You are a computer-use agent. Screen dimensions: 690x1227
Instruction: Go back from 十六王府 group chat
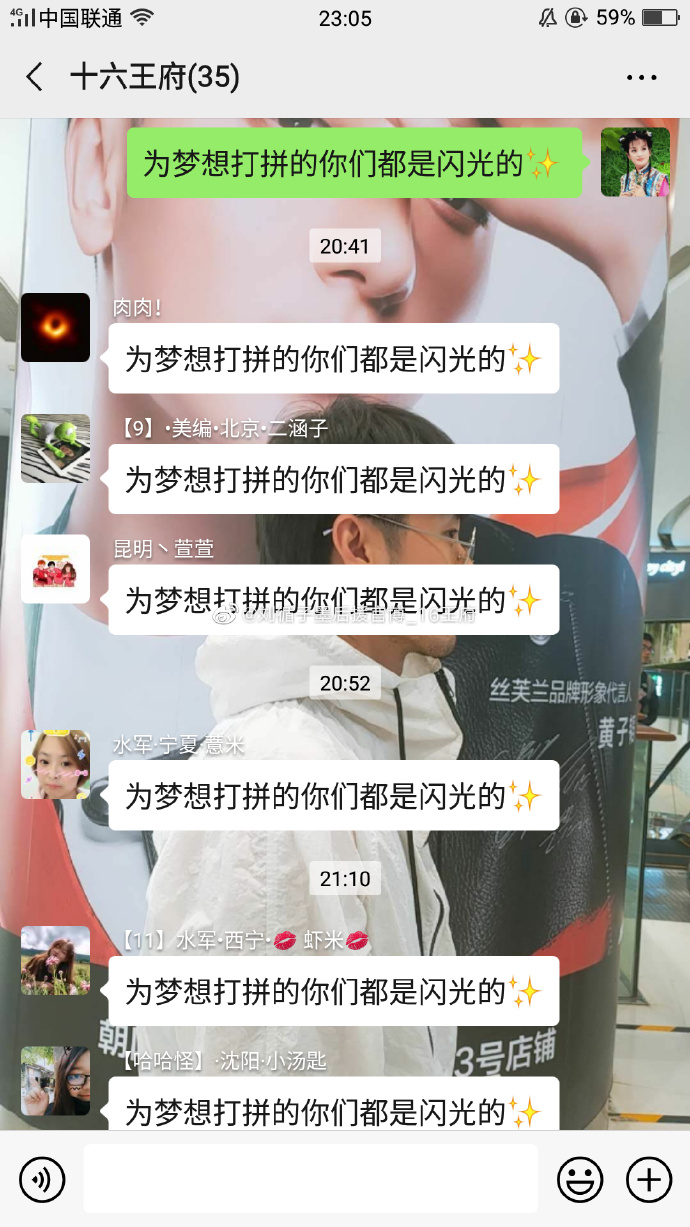pos(35,77)
